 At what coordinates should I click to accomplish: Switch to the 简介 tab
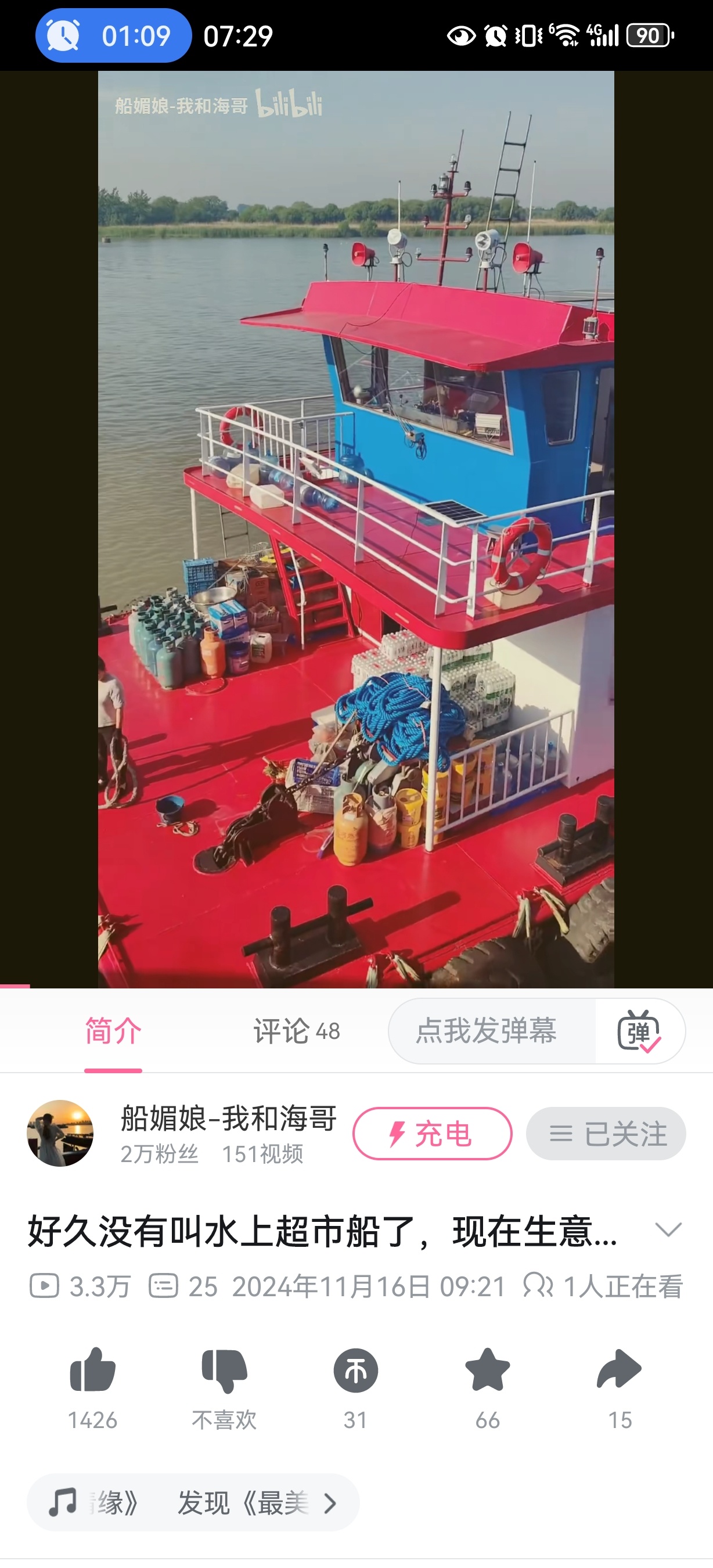point(113,1031)
